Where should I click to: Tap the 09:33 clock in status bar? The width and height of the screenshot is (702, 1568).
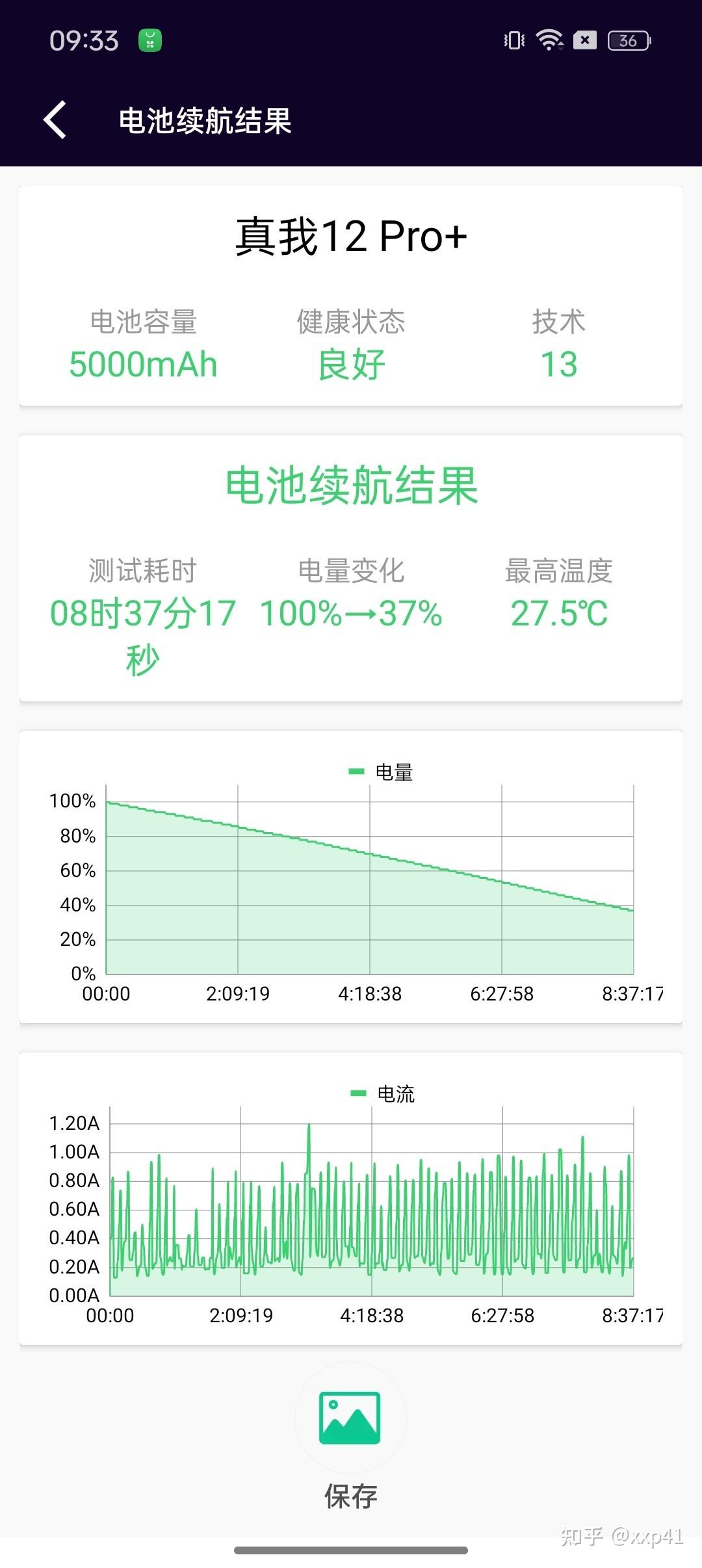coord(85,40)
